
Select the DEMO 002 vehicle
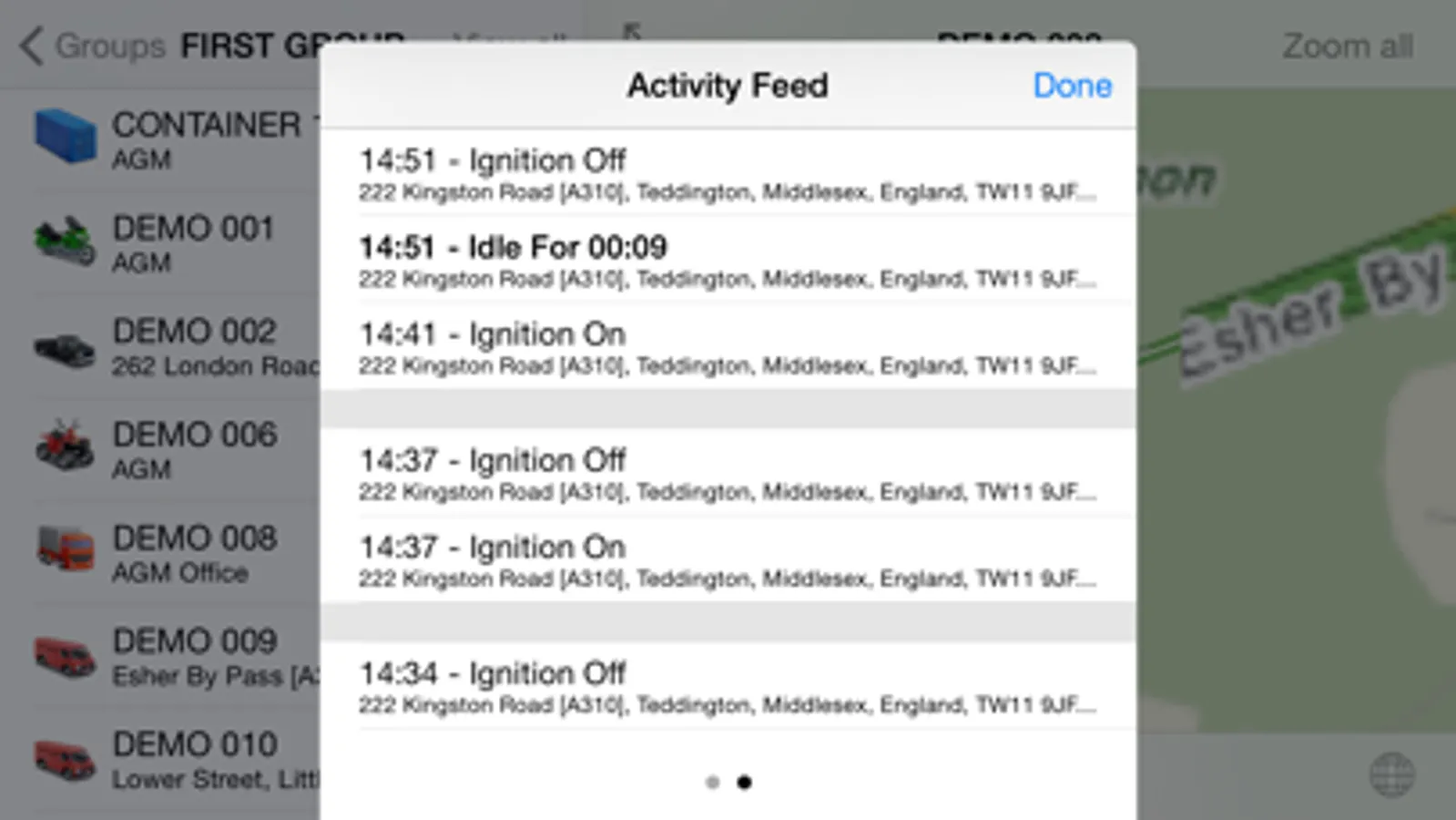[x=173, y=346]
